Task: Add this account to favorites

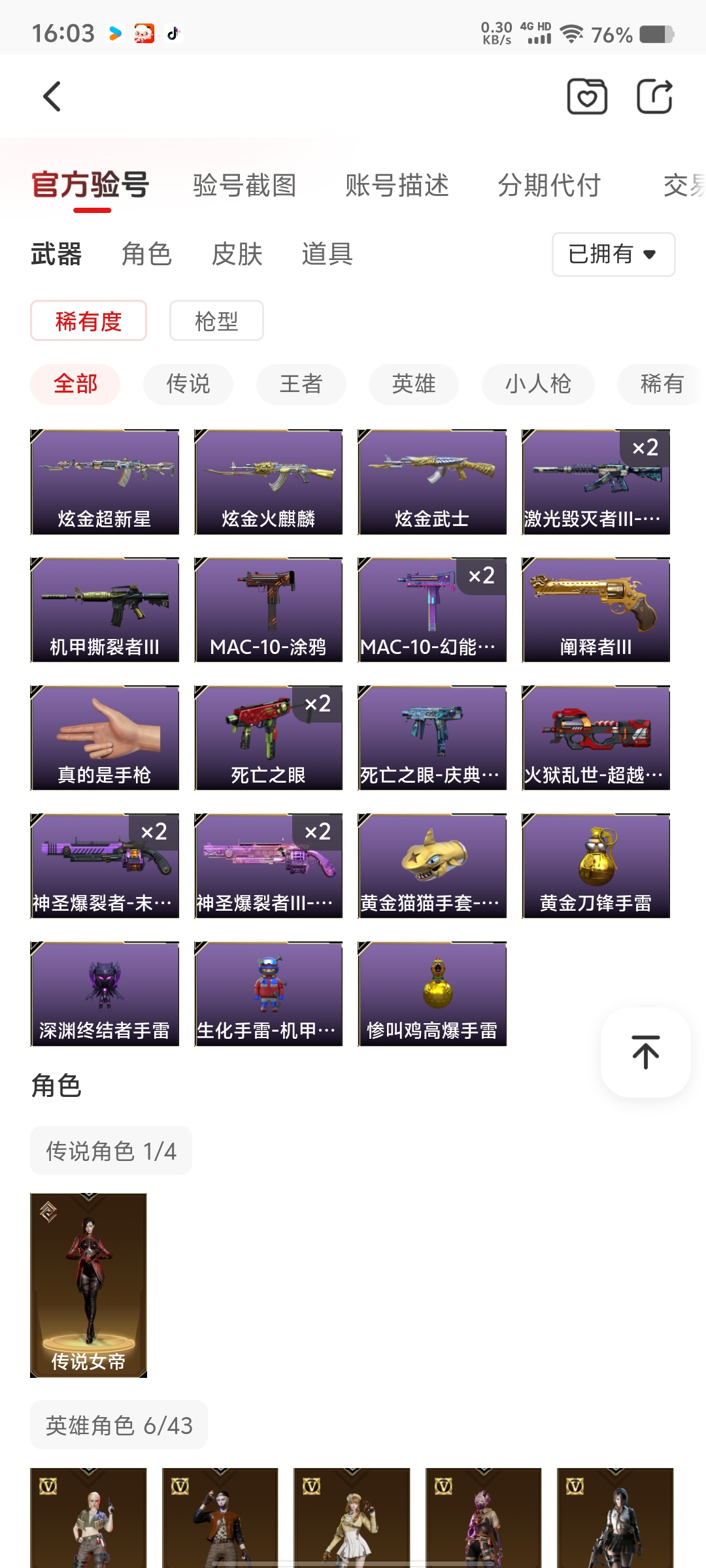Action: (x=586, y=97)
